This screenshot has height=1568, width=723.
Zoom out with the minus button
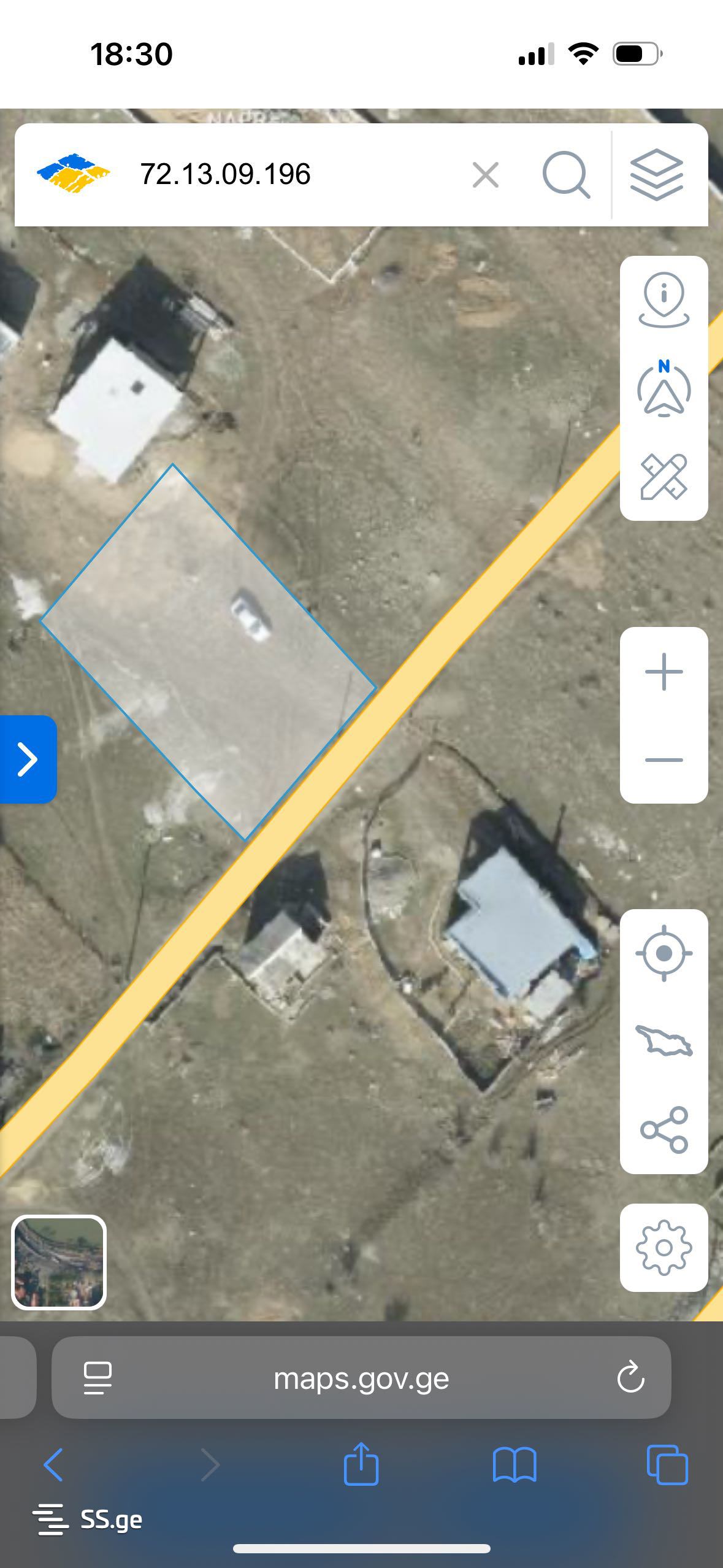tap(664, 759)
